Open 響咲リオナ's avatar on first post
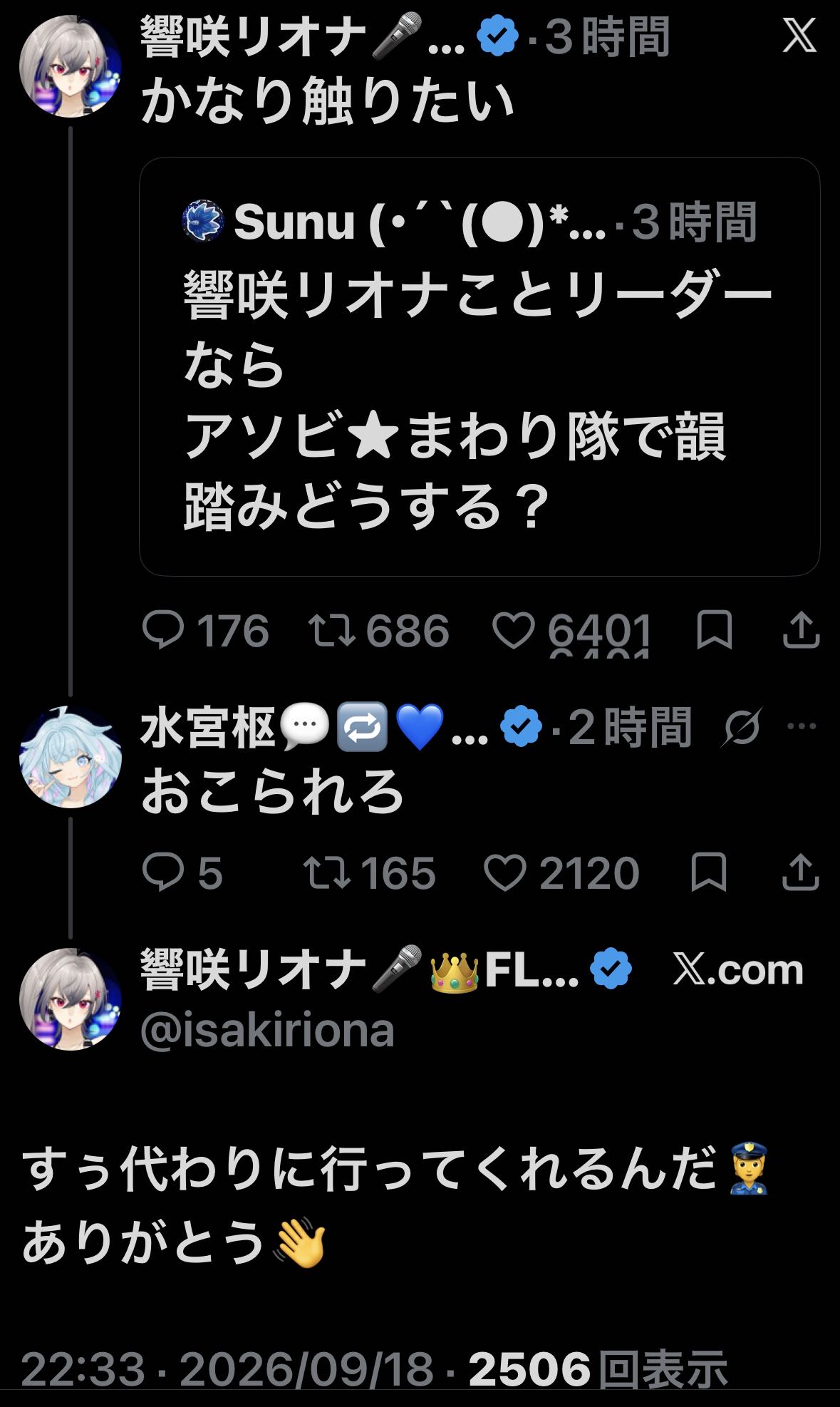Screen dimensions: 840x1407 coord(71,66)
